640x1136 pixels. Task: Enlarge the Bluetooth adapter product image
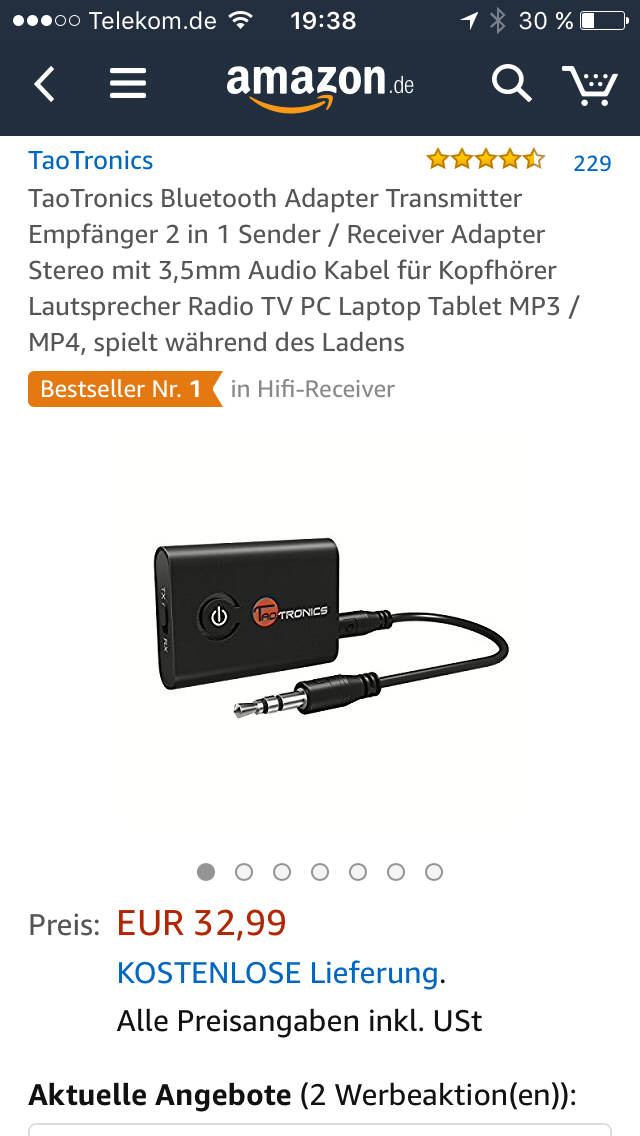click(x=320, y=632)
